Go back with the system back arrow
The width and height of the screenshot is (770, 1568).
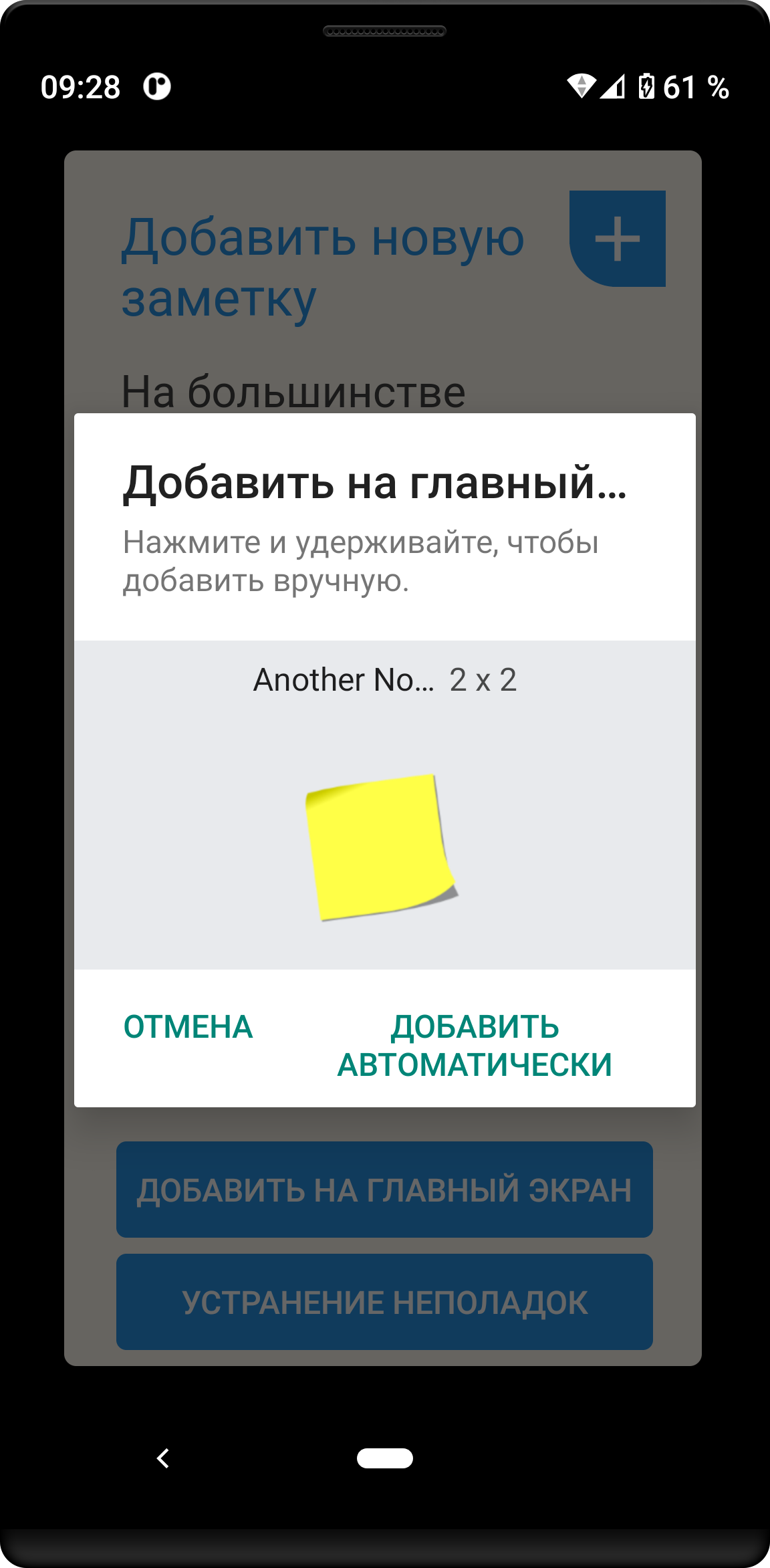163,1458
